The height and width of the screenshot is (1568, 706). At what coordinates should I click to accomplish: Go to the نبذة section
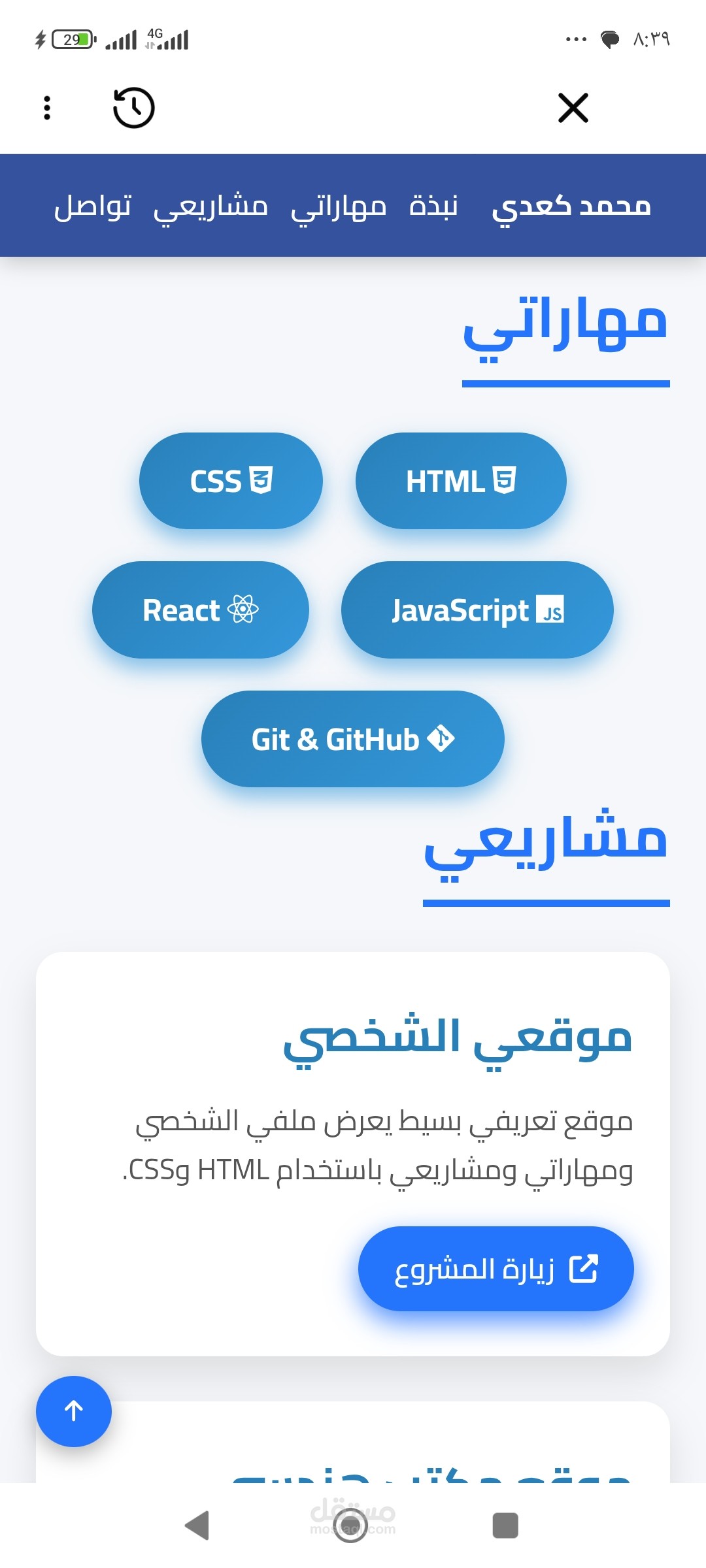[x=433, y=206]
